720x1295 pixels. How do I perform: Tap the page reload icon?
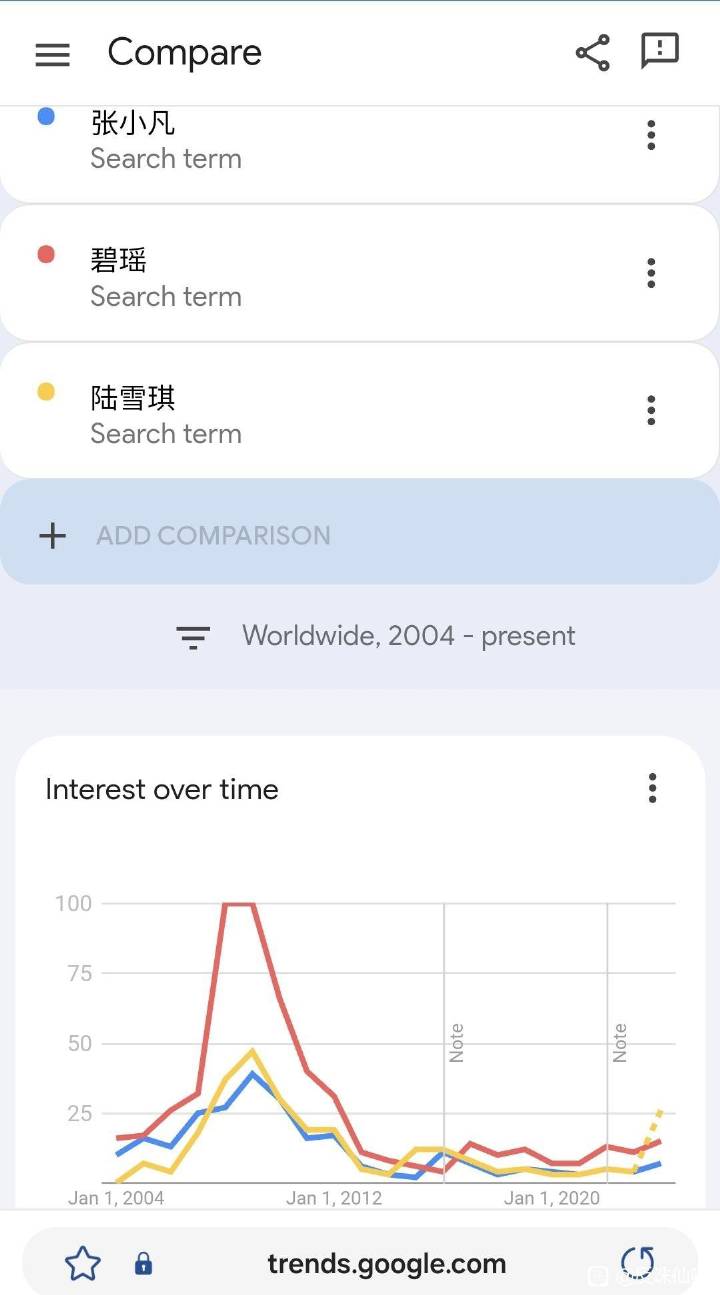pos(638,1263)
